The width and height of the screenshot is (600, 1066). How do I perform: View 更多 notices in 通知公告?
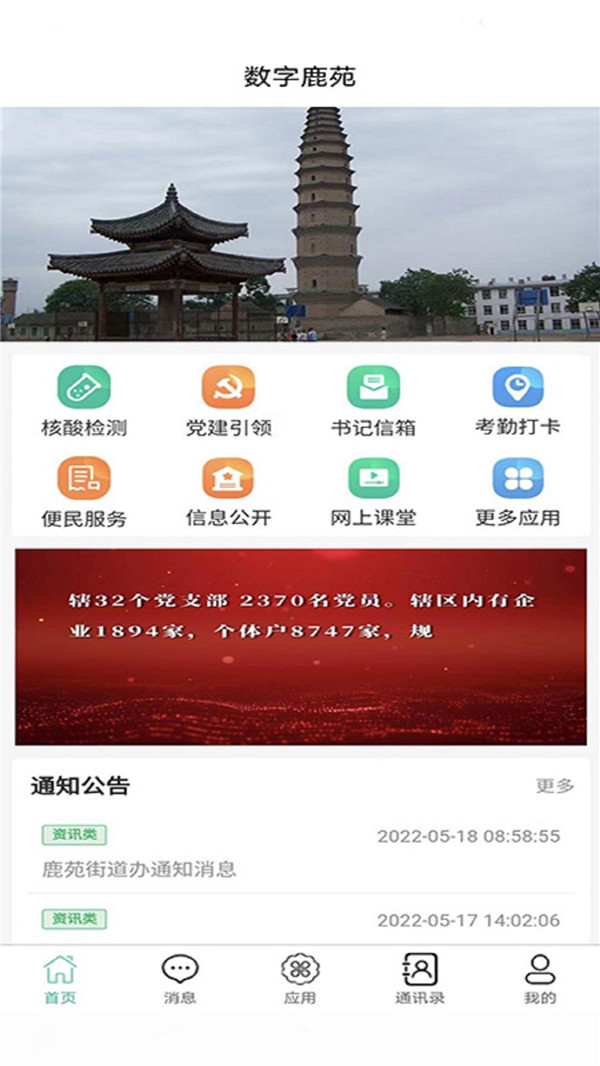point(555,786)
